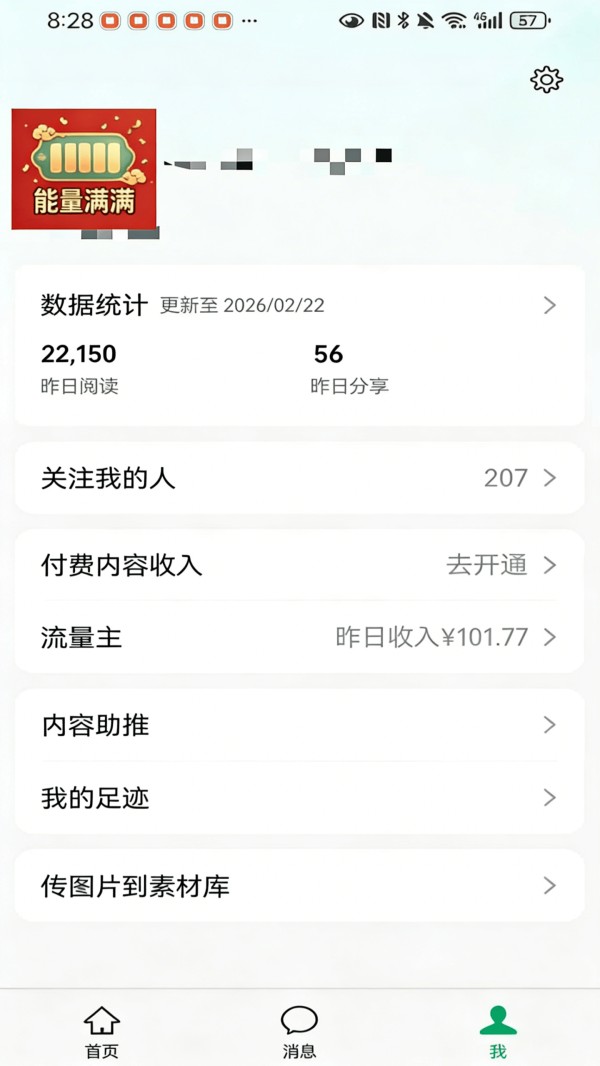Select the 我 profile tab
This screenshot has height=1066, width=600.
(x=497, y=1031)
